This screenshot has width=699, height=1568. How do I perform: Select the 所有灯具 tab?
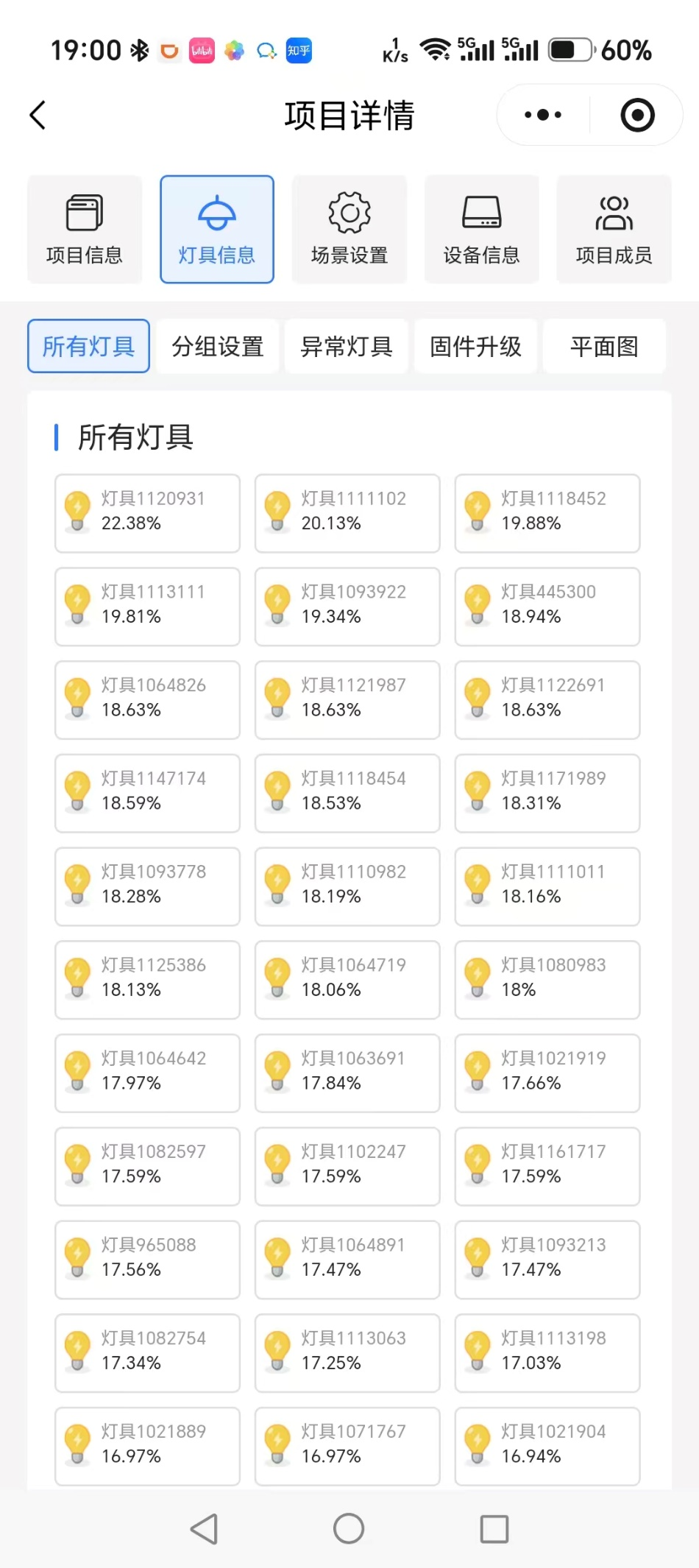coord(88,346)
